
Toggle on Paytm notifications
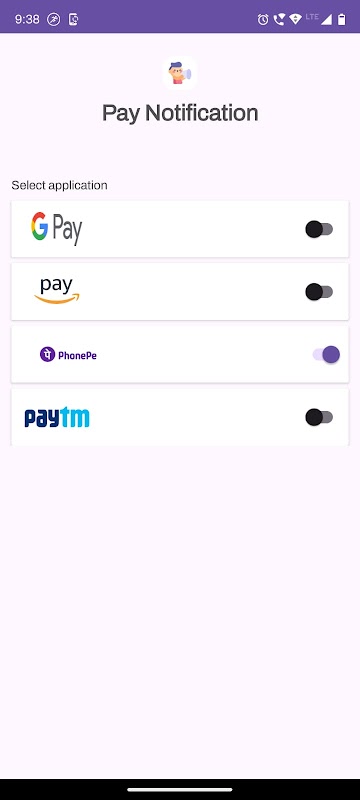click(319, 417)
